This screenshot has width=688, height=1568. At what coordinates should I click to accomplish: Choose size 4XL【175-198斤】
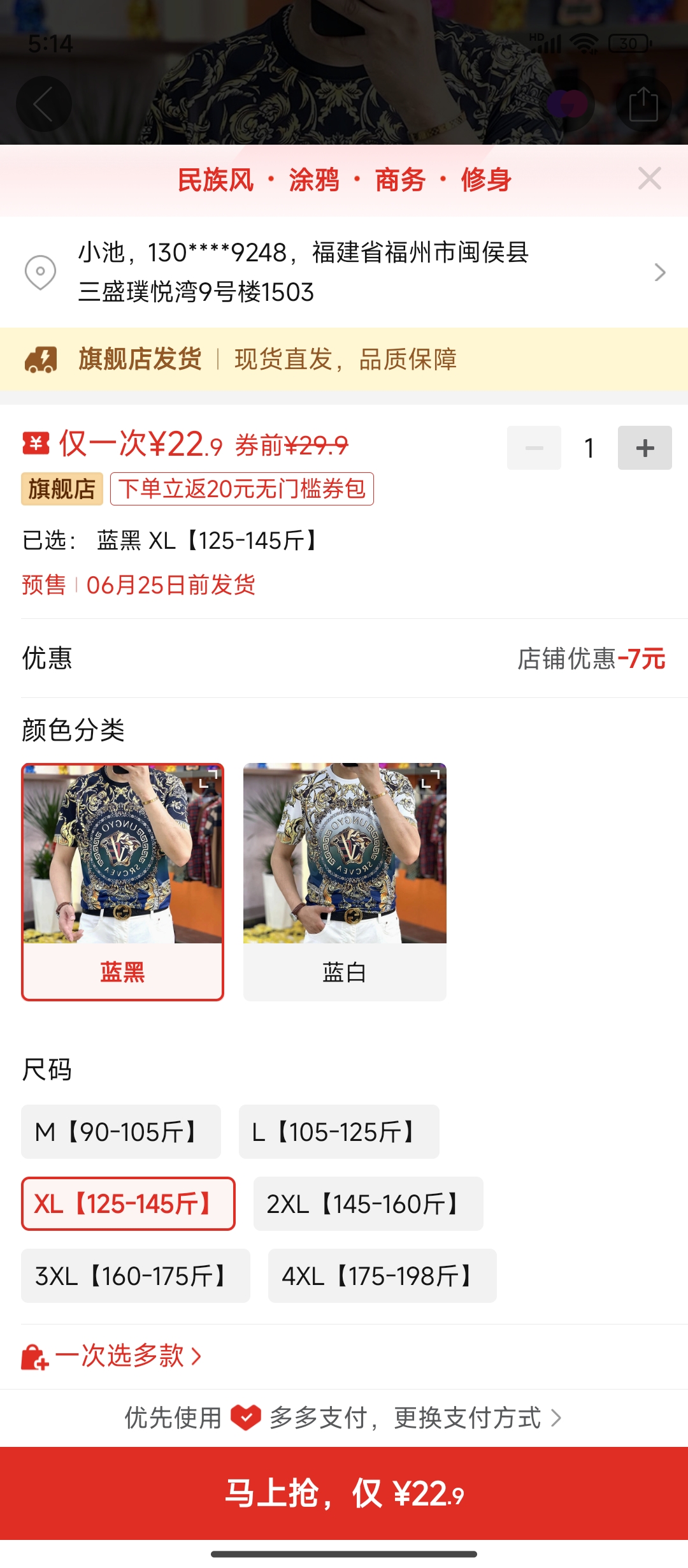(382, 1276)
